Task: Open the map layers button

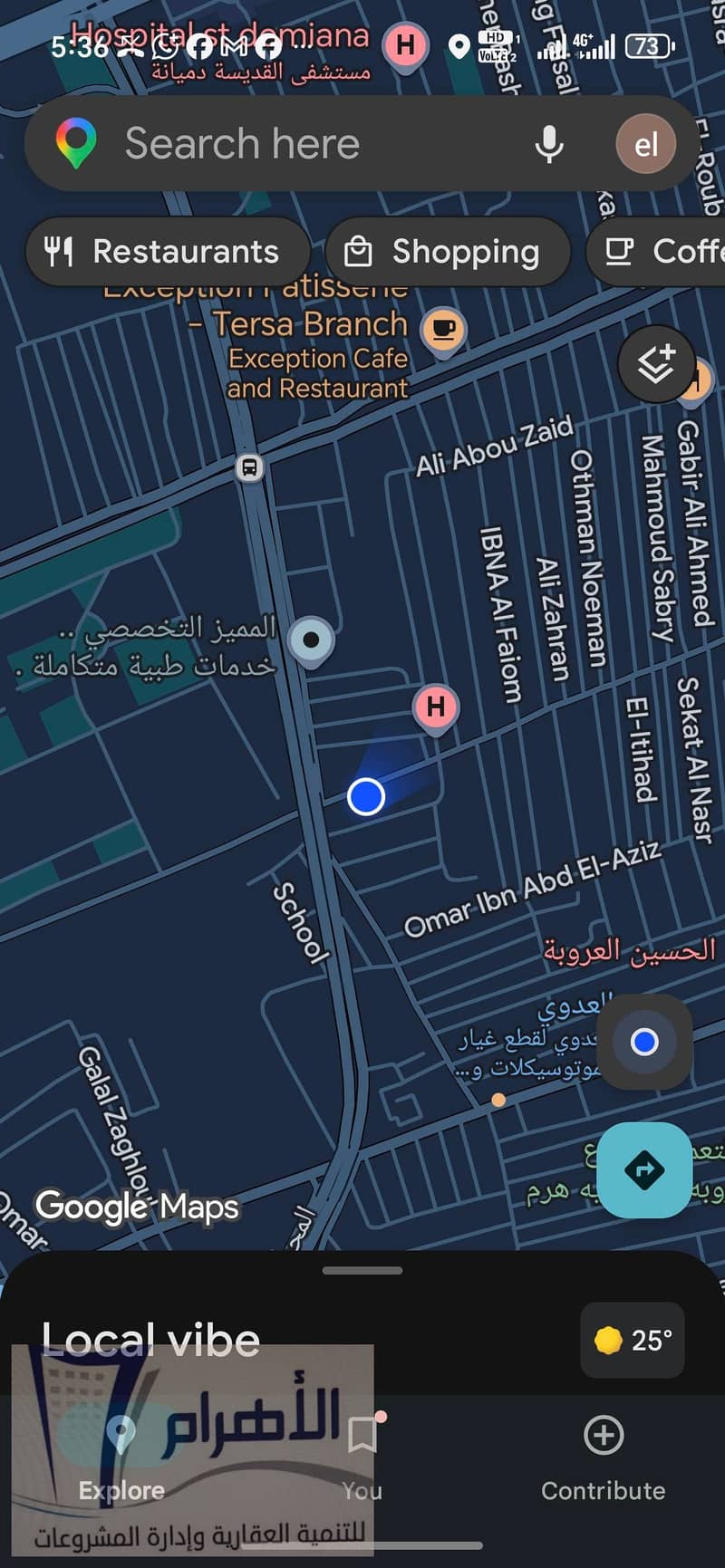Action: tap(656, 364)
